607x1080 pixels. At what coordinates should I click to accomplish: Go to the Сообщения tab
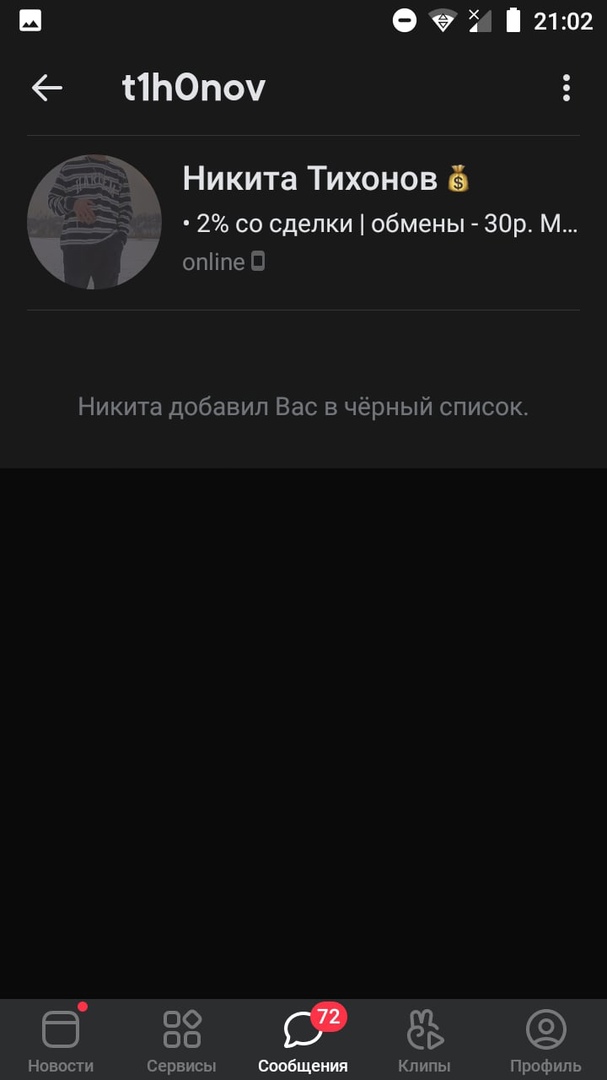tap(303, 1040)
